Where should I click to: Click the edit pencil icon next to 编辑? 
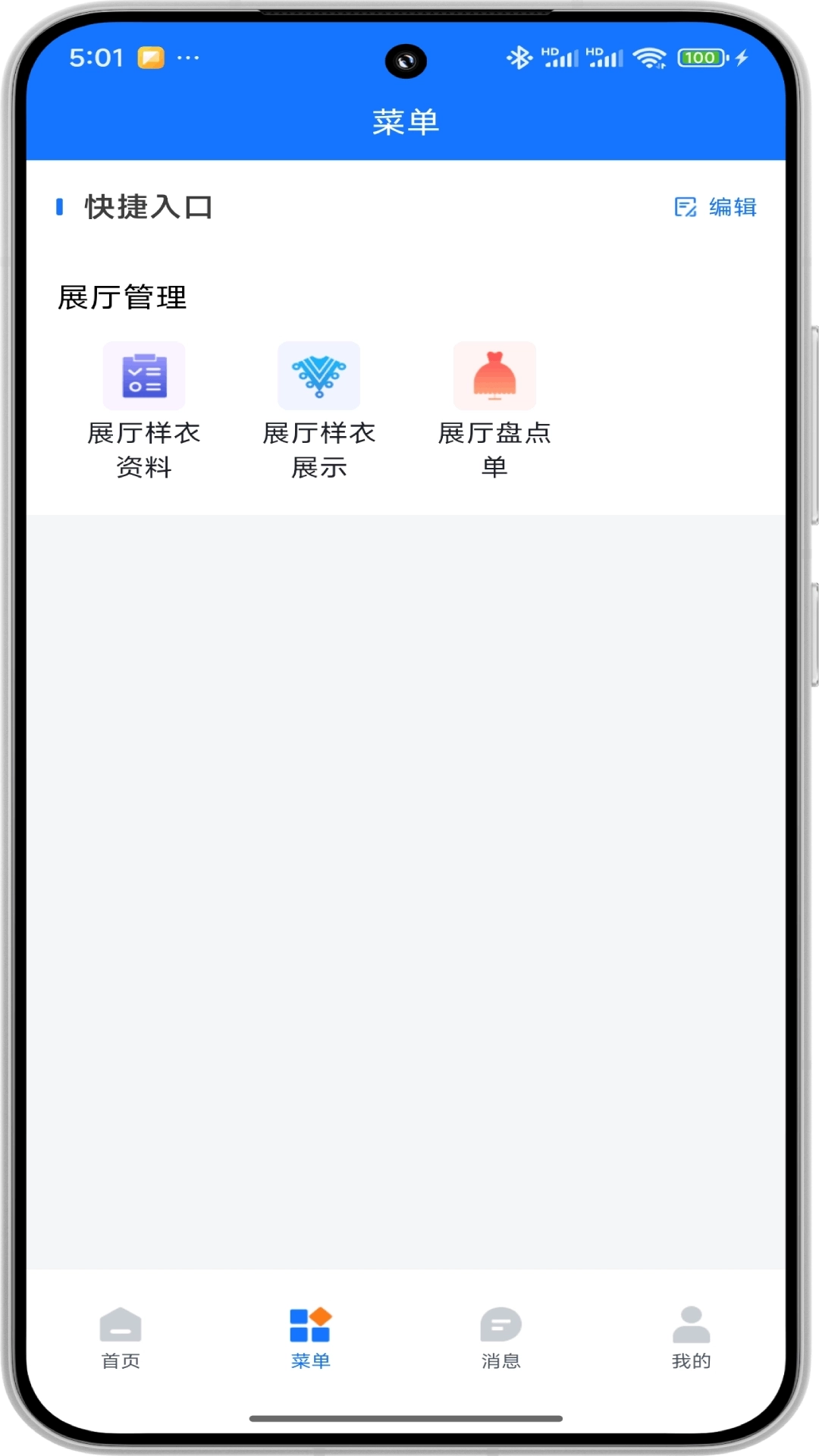685,206
